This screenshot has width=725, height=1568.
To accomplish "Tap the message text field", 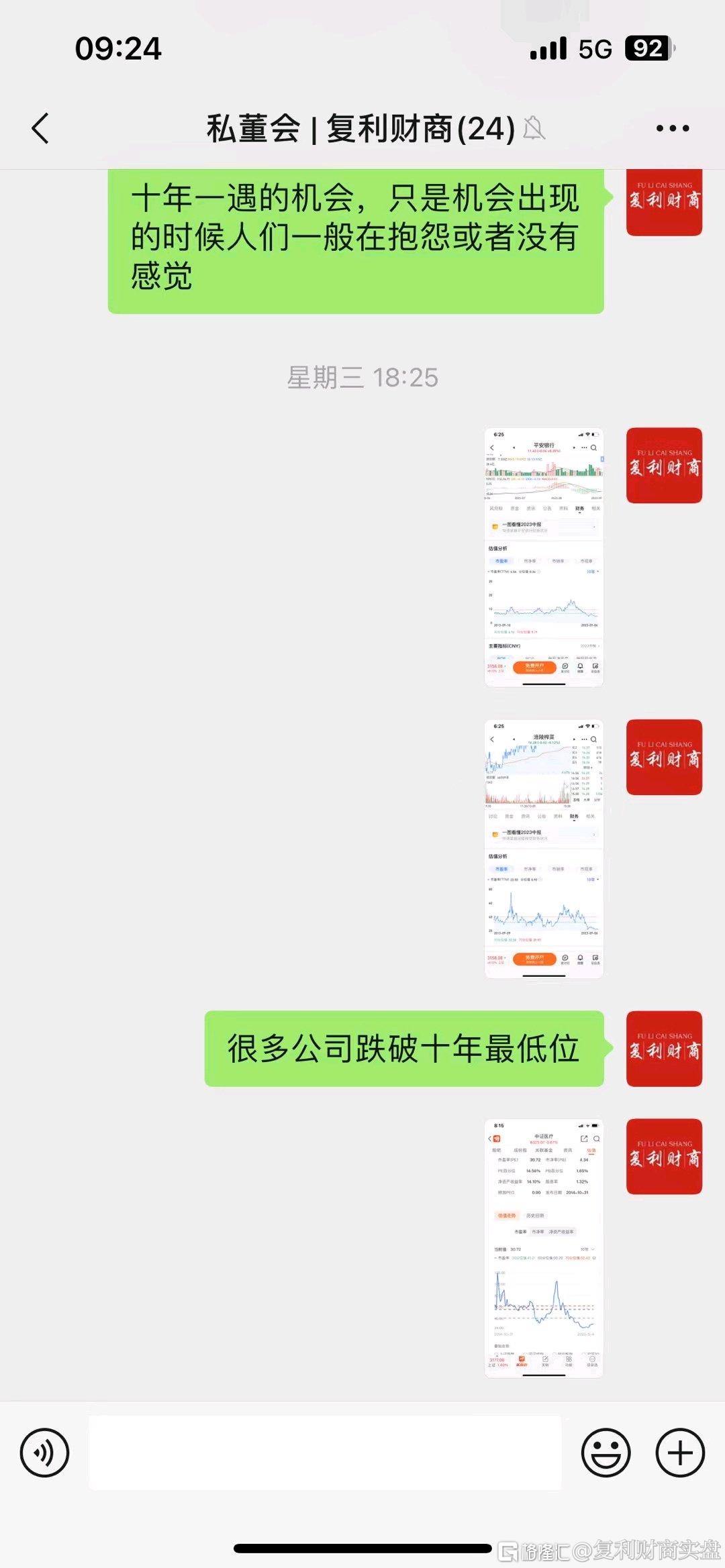I will [x=325, y=1453].
